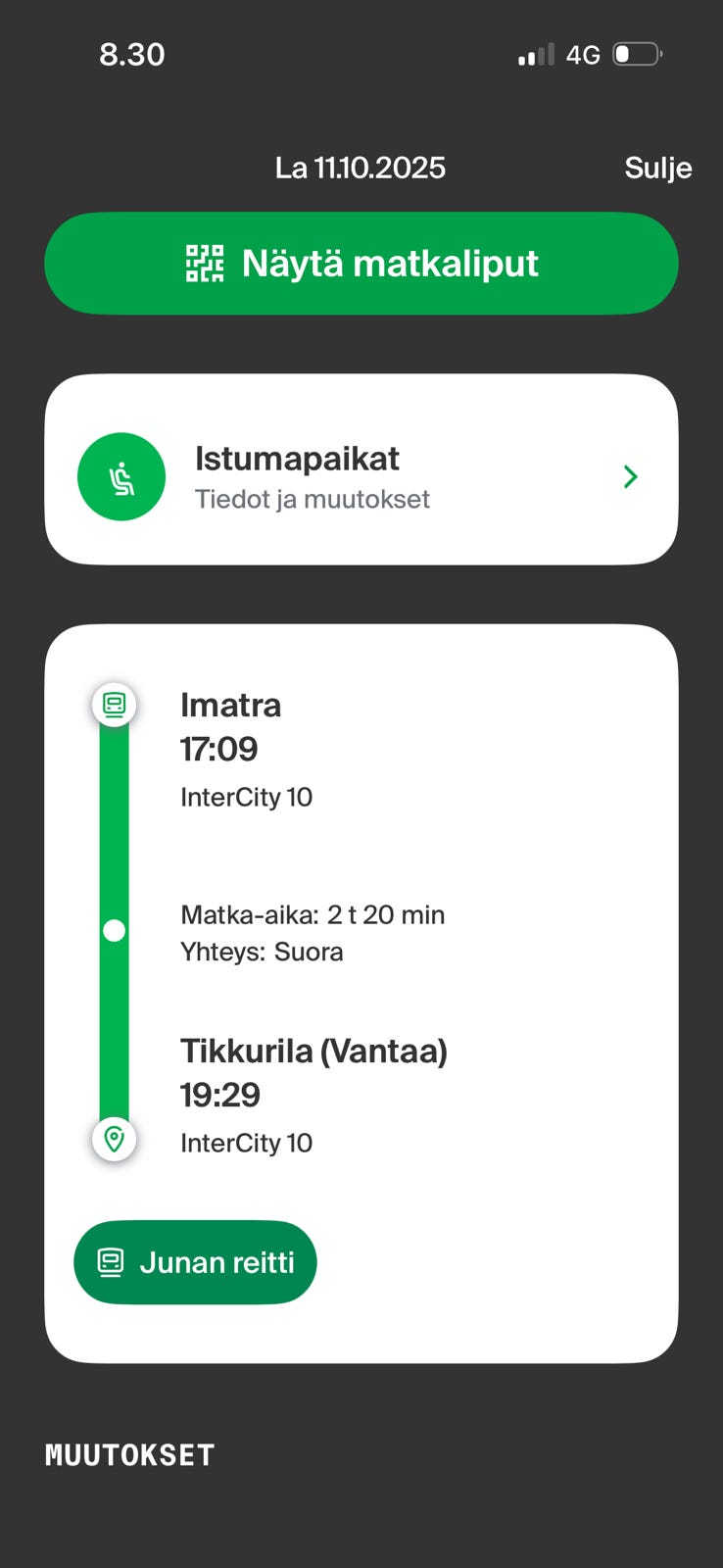Tap the date La 11.10.2025
This screenshot has width=723, height=1568.
[x=361, y=168]
